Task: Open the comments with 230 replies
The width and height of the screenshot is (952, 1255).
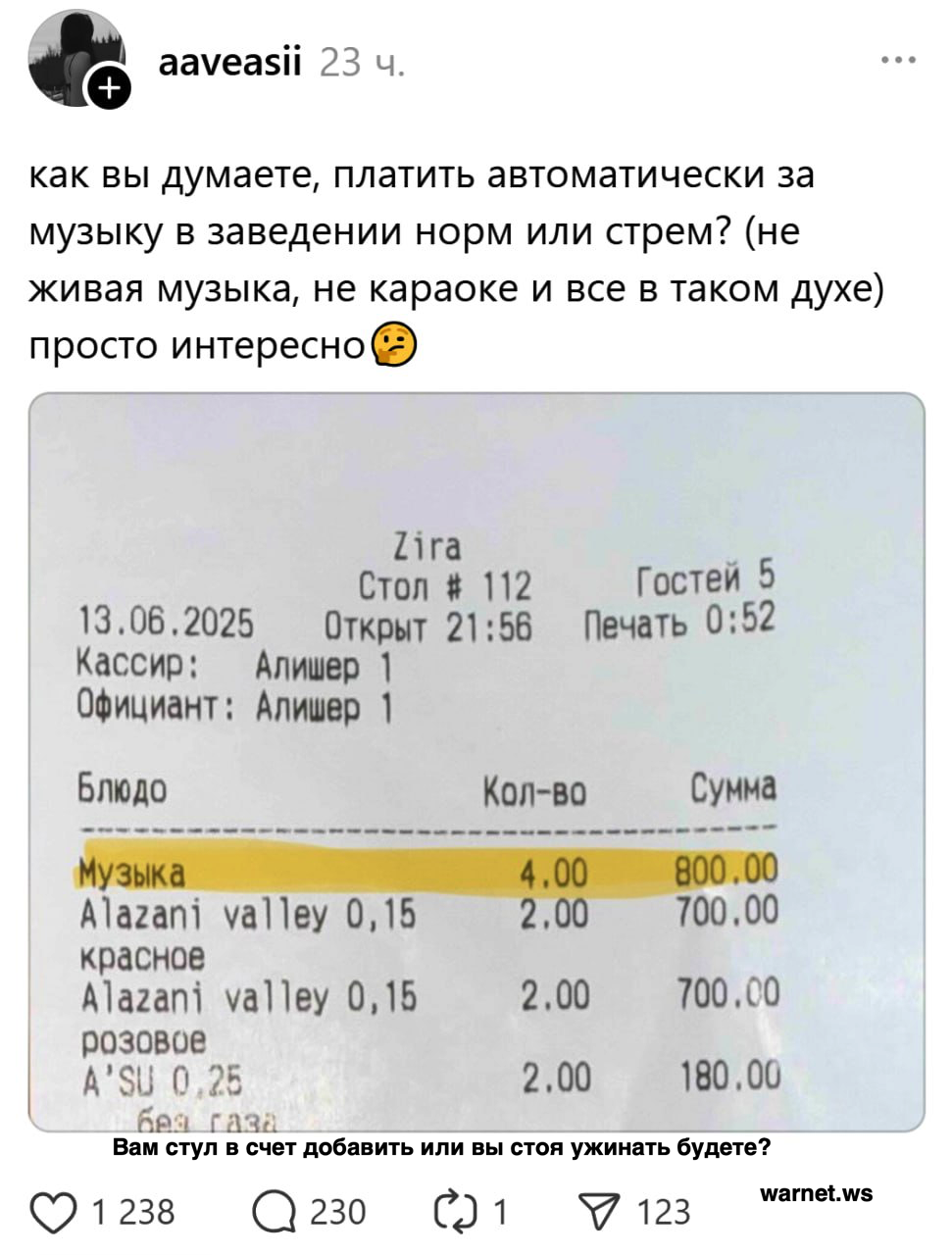Action: pos(275,1213)
